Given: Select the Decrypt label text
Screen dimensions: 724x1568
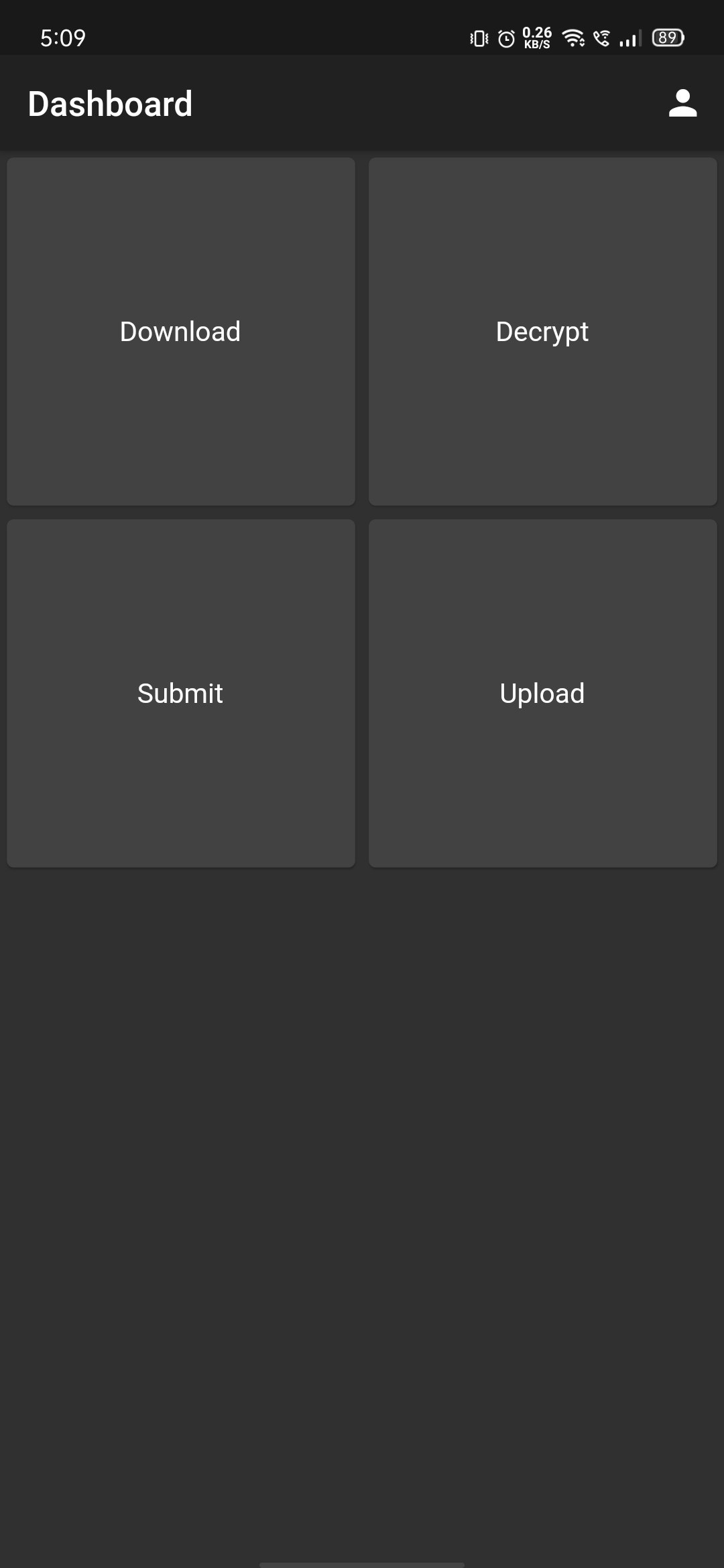Looking at the screenshot, I should click(542, 331).
